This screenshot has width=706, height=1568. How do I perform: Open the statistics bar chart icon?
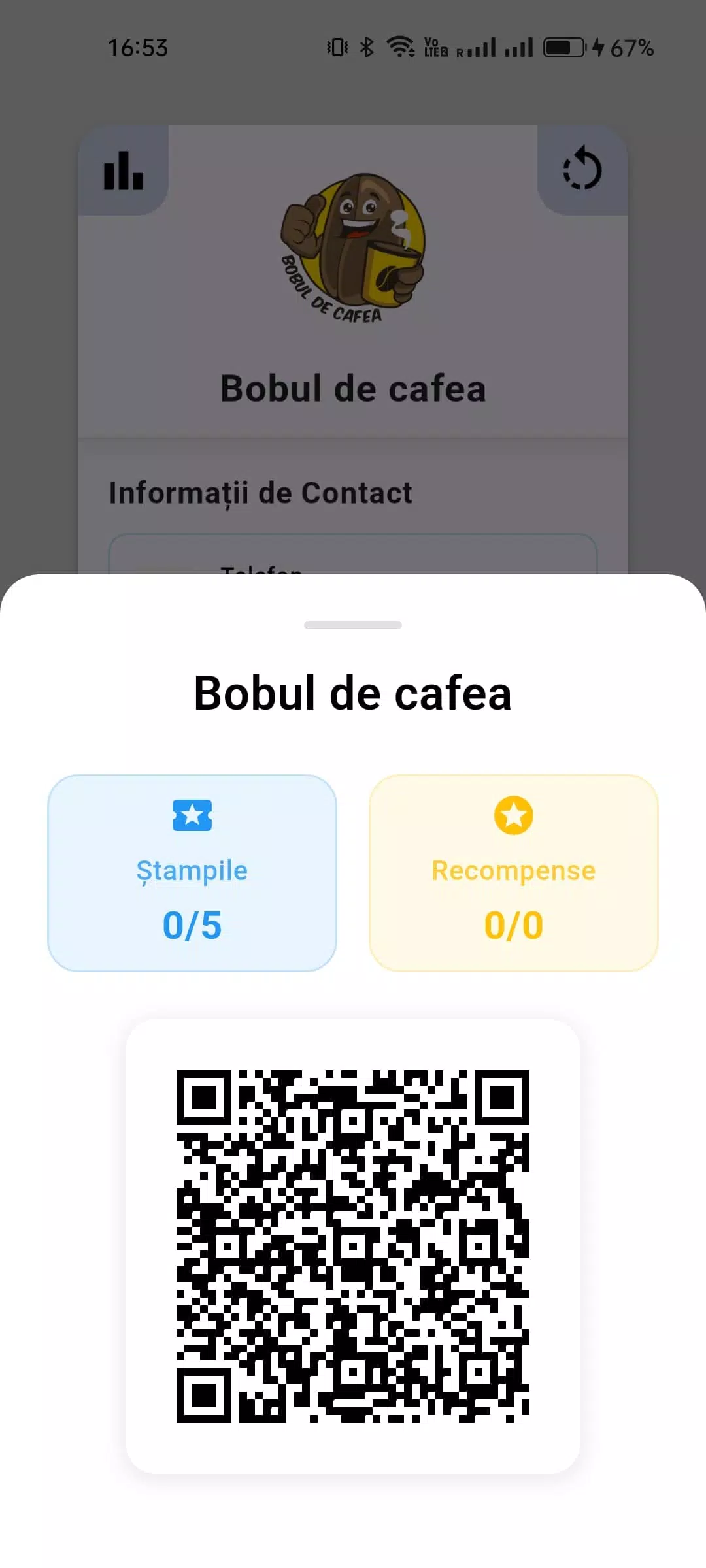click(124, 171)
